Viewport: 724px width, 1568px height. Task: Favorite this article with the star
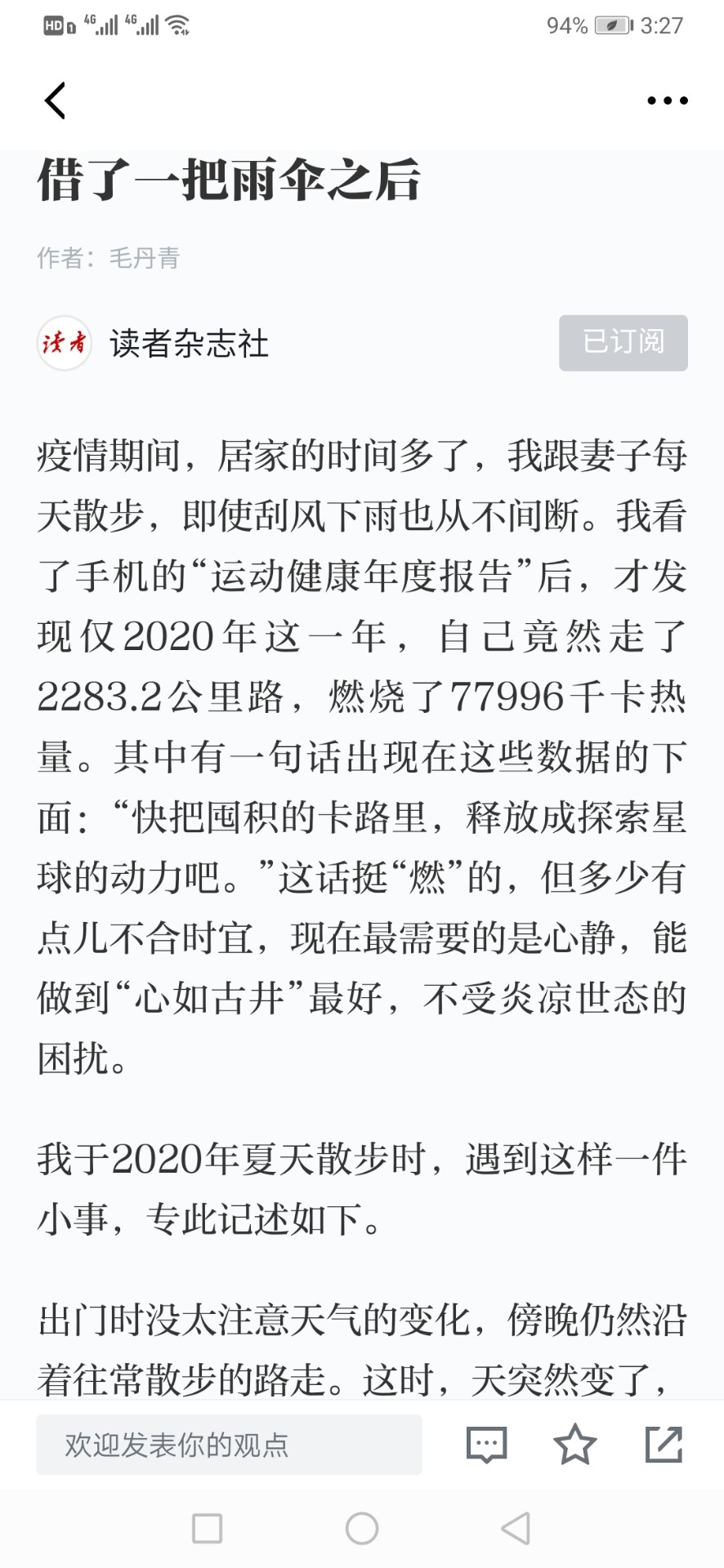click(575, 1444)
